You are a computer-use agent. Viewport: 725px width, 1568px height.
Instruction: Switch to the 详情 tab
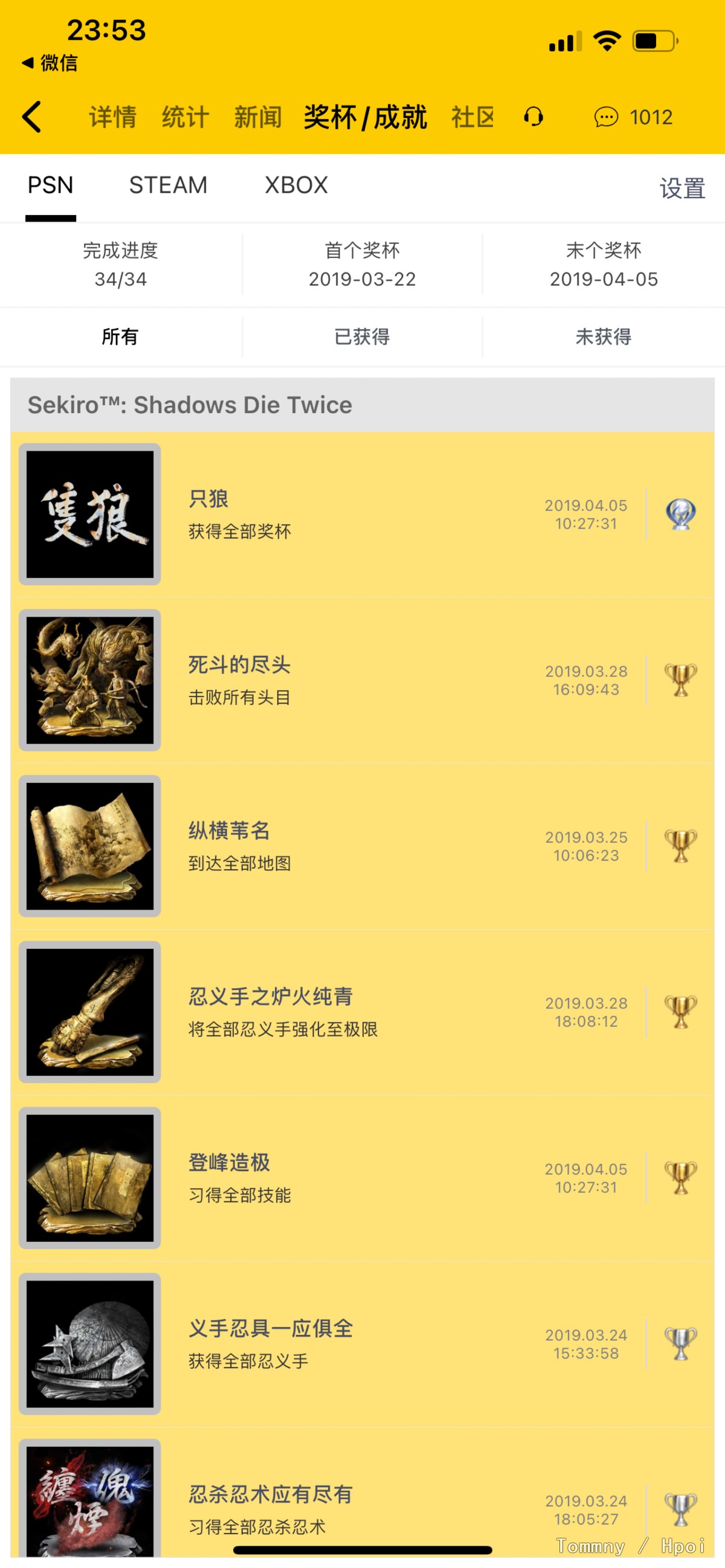112,117
